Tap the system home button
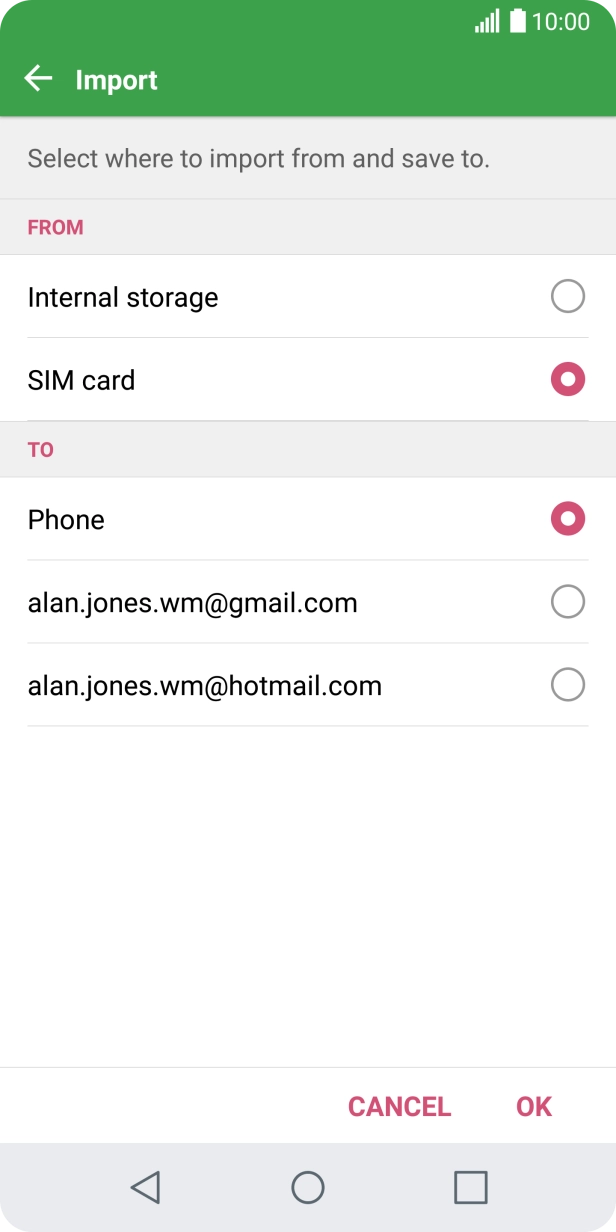 tap(308, 1187)
